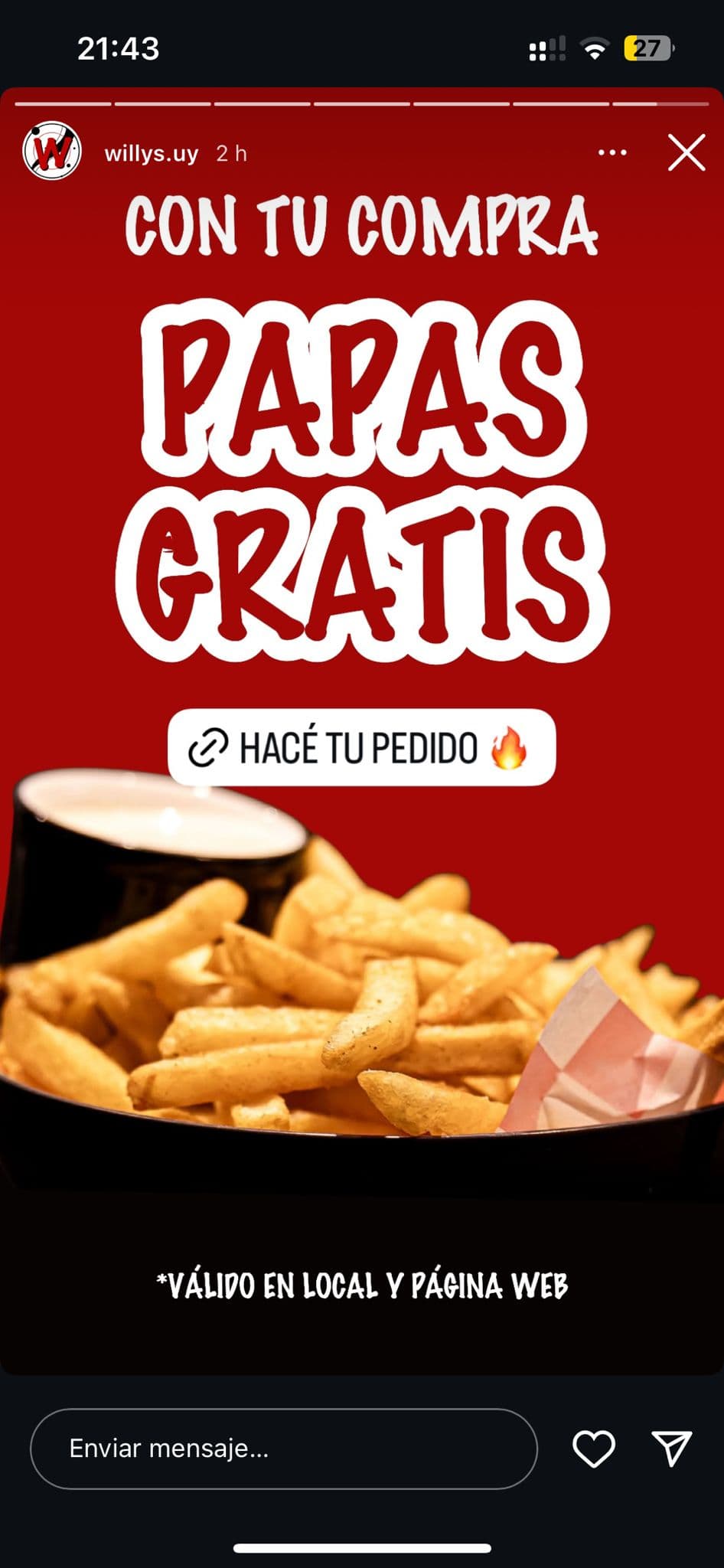Open the willys.uy username
Screen dimensions: 724x1568
tap(152, 153)
